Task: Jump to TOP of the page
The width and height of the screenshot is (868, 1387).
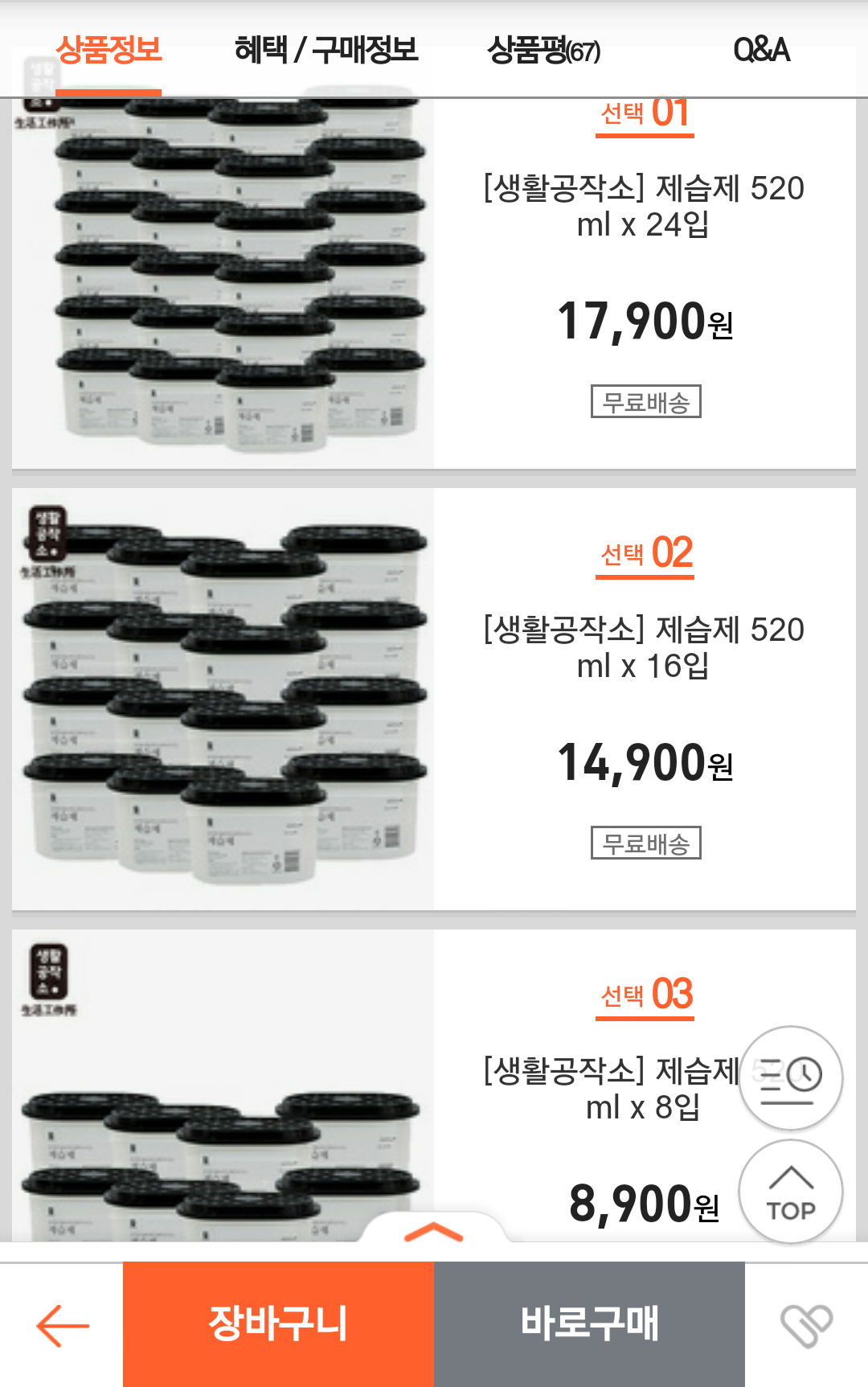Action: (x=791, y=1192)
